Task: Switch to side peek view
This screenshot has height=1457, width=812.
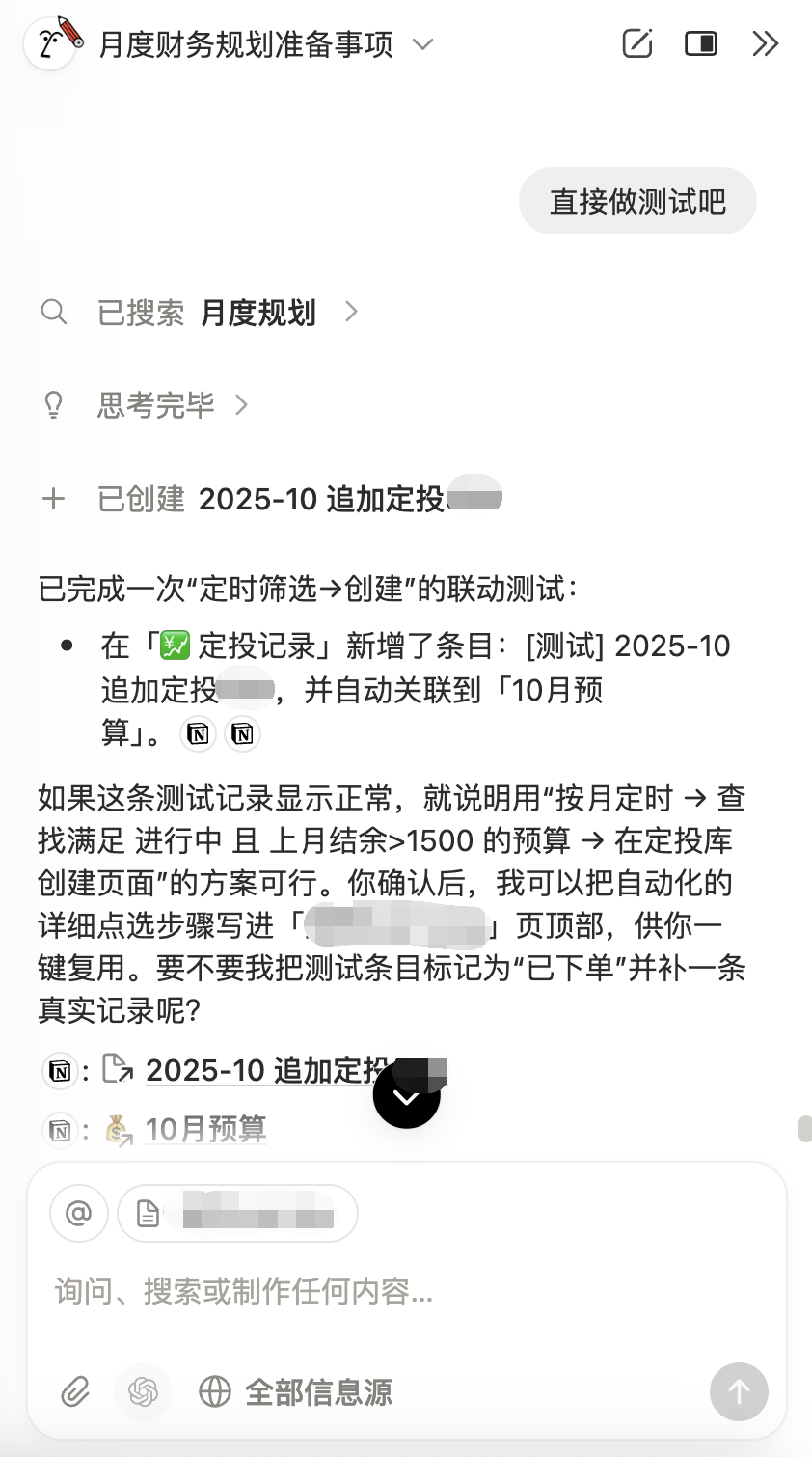Action: 701,43
